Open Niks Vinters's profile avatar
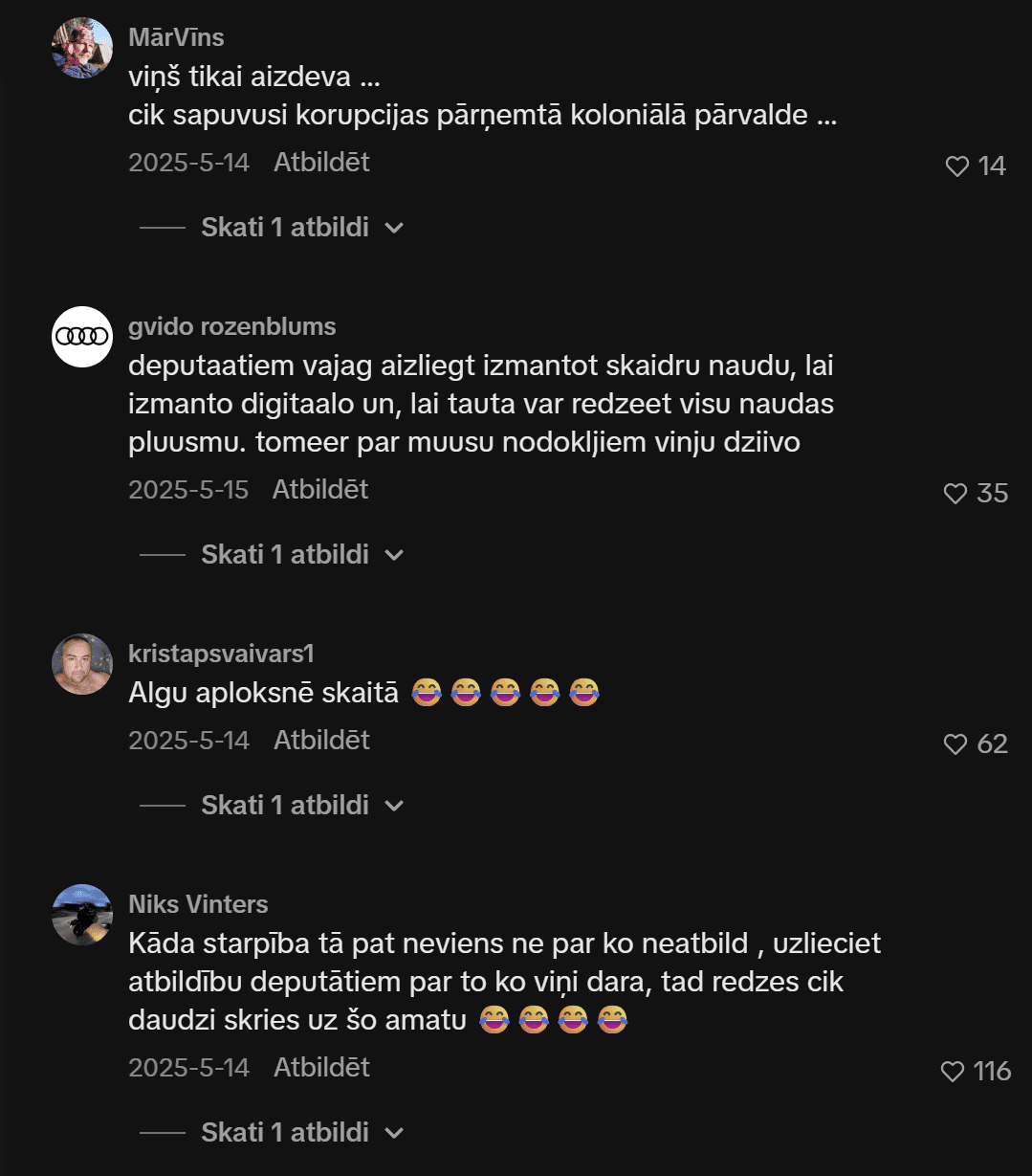This screenshot has height=1176, width=1032. click(82, 915)
